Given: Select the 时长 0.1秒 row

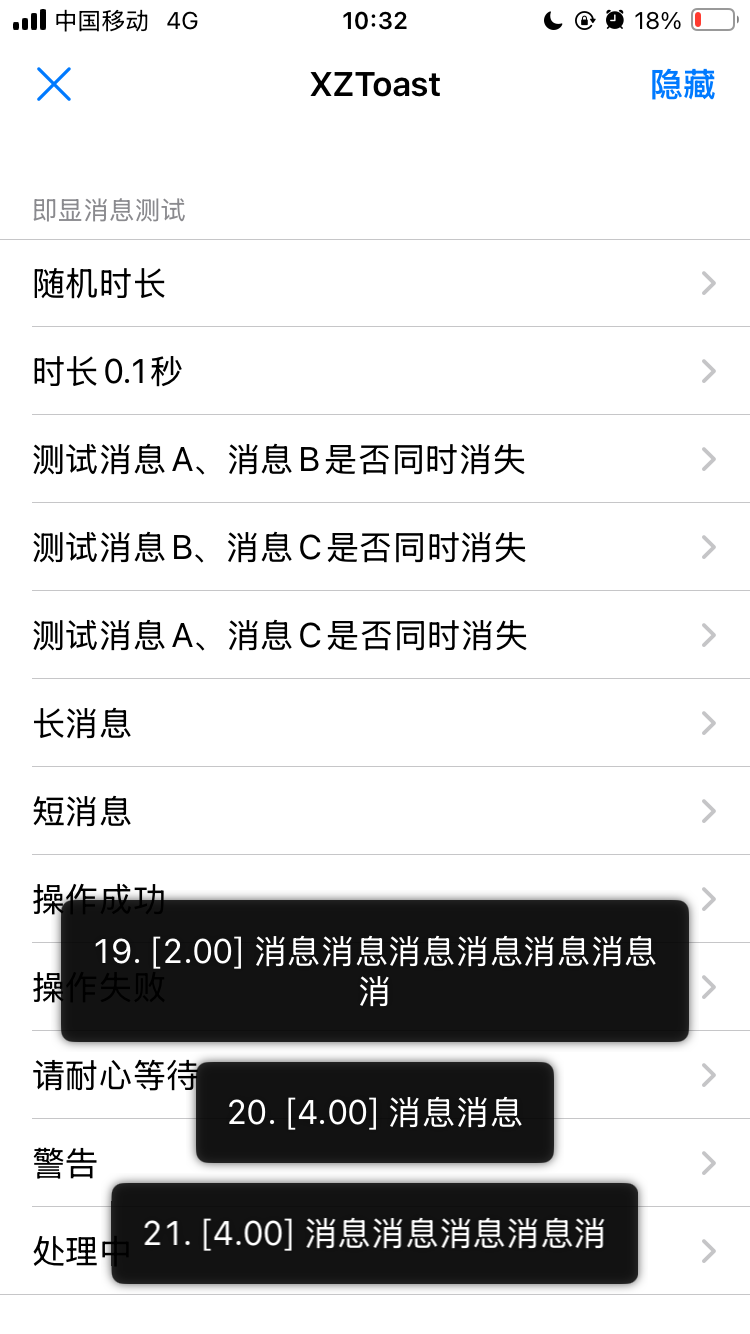Looking at the screenshot, I should (375, 372).
